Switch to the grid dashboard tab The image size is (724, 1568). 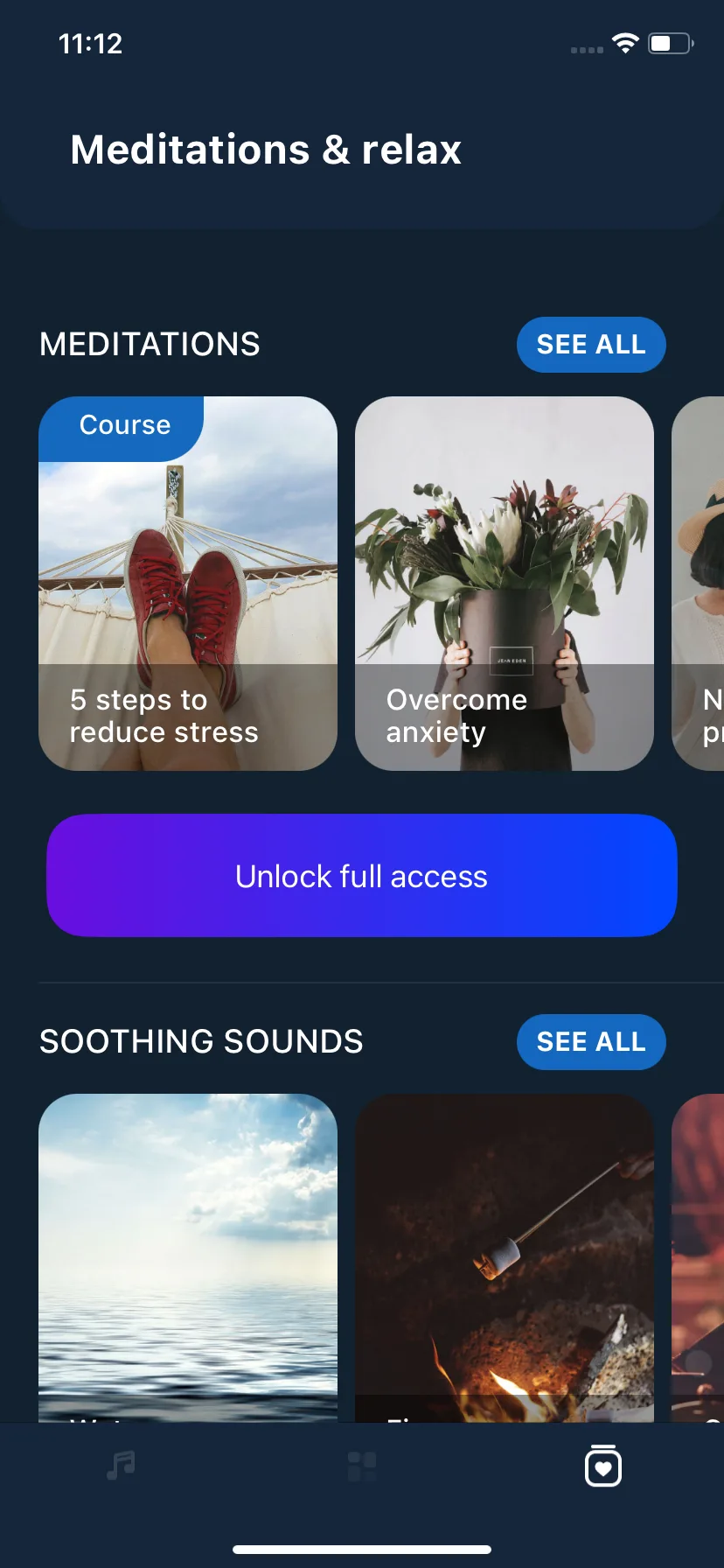(x=362, y=1466)
